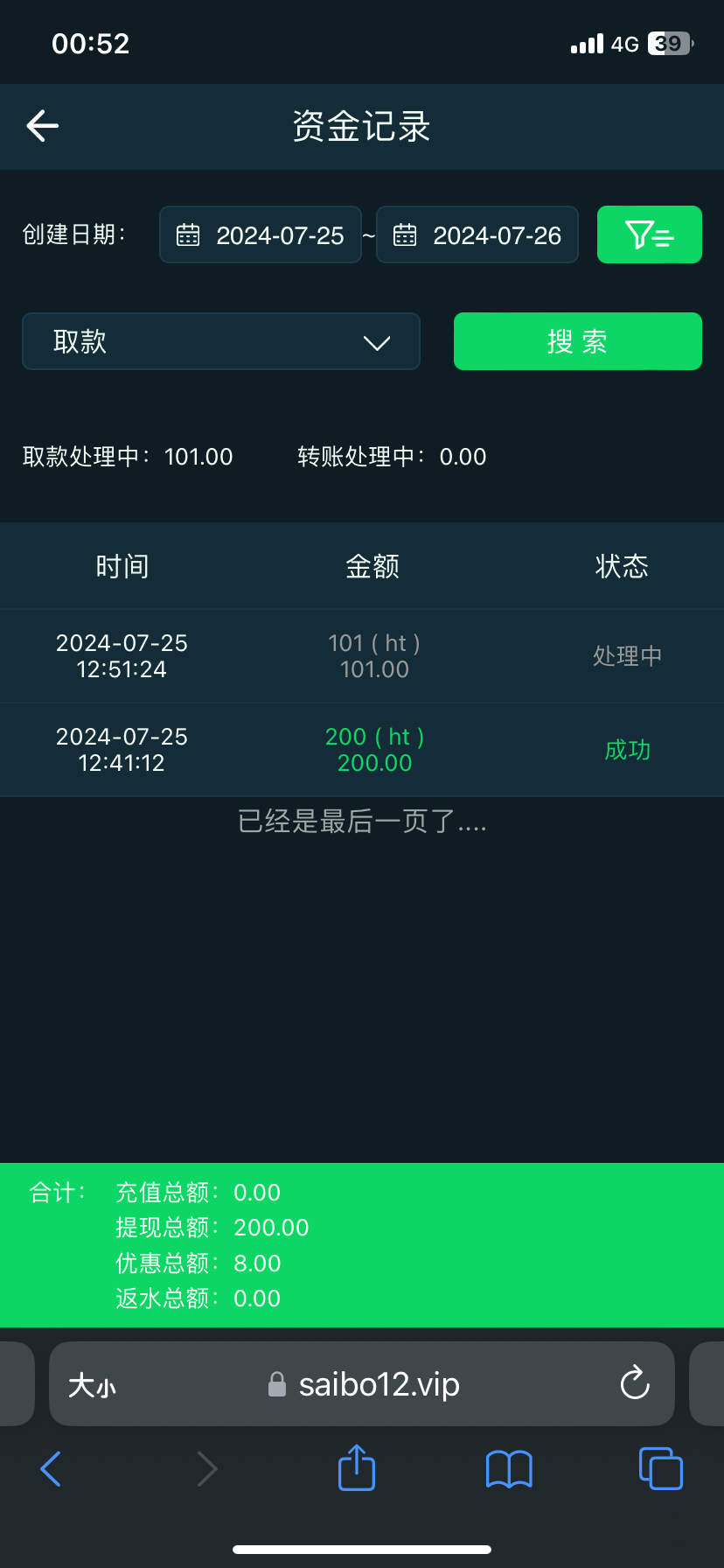Go back from the 资金记录 page
This screenshot has height=1568, width=724.
click(x=42, y=126)
